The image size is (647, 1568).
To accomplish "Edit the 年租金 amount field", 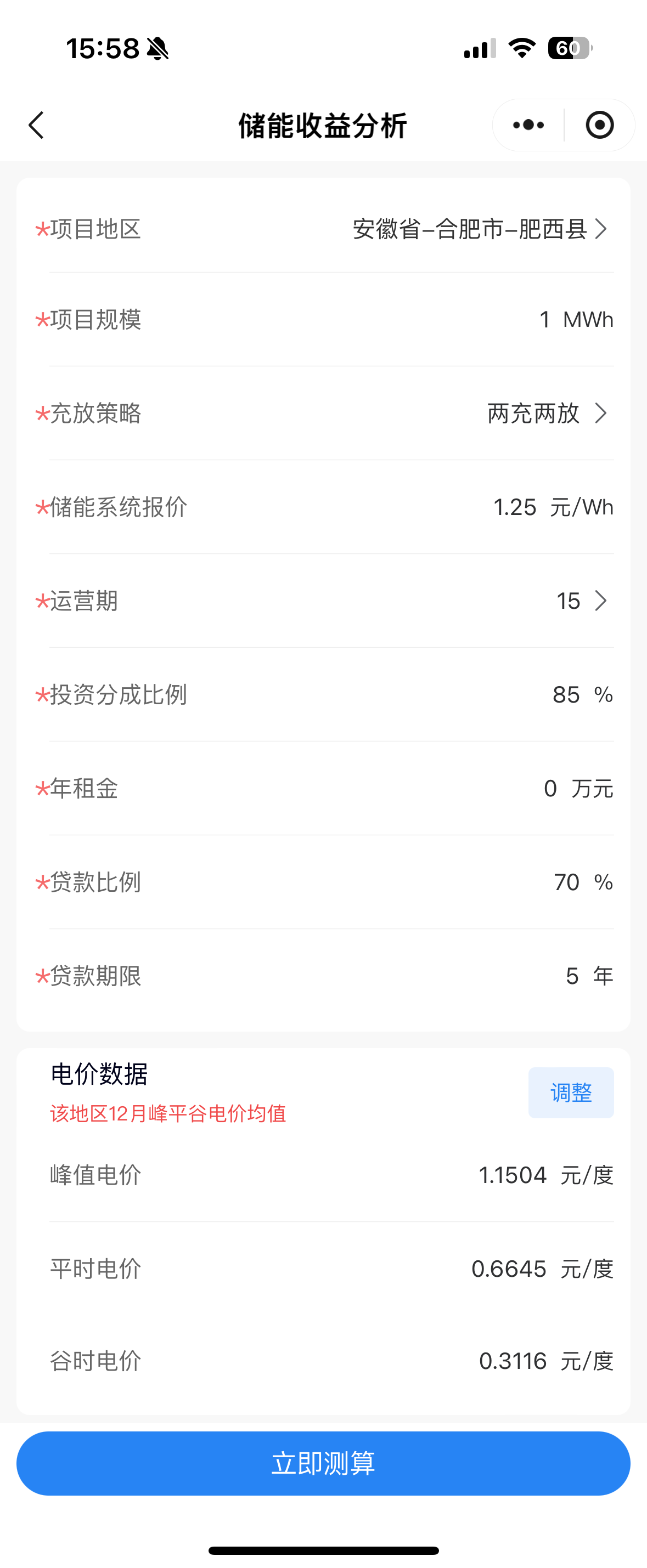I will click(x=549, y=789).
